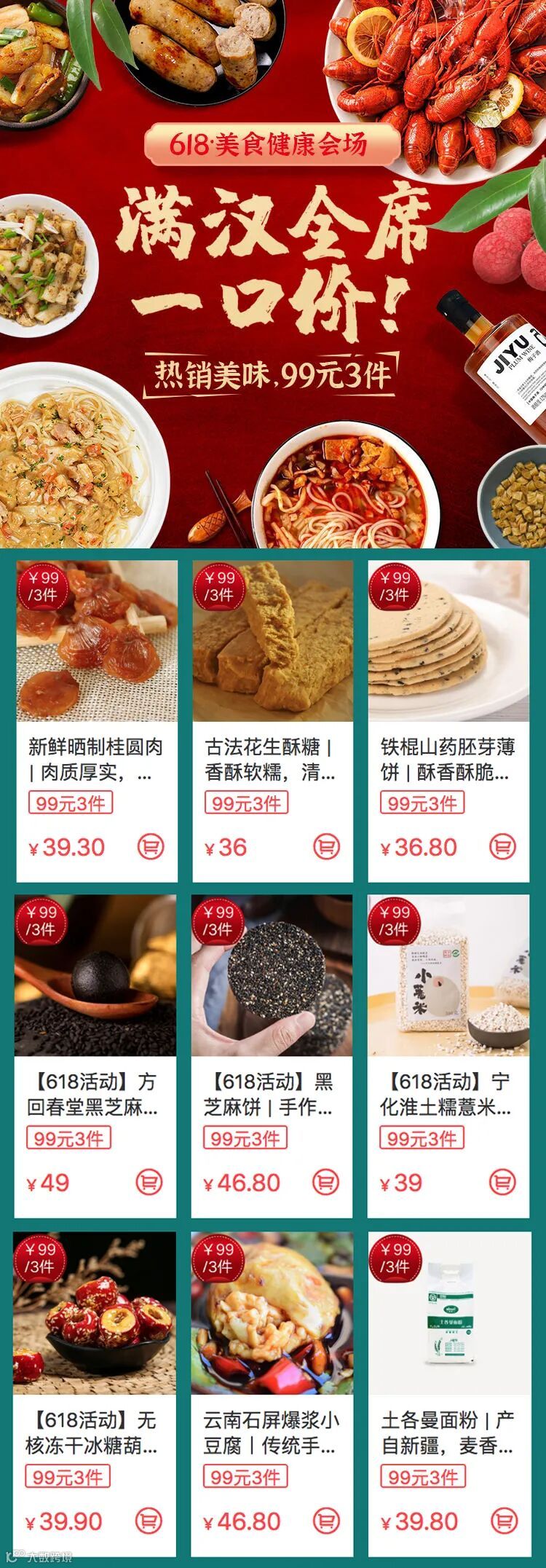Add 土各曼面粉 to the cart
The width and height of the screenshot is (546, 1568).
point(504,1521)
